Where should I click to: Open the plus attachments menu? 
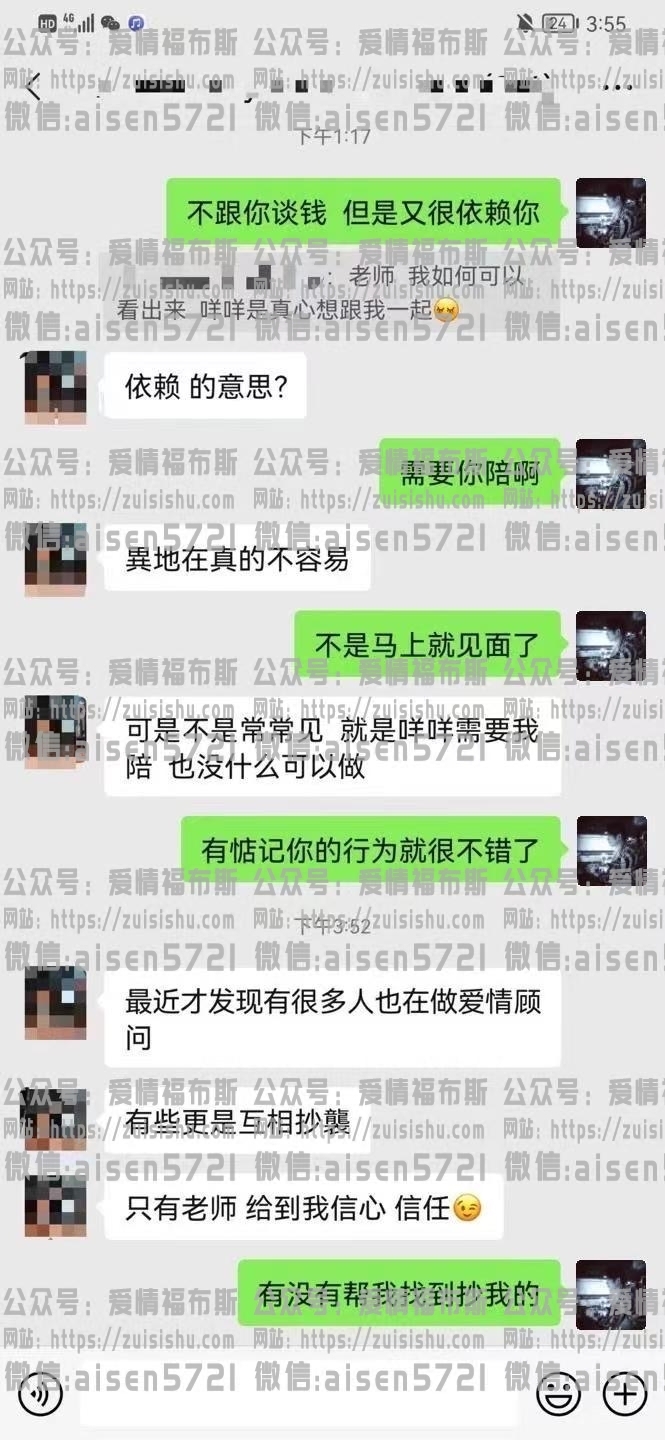point(626,1393)
